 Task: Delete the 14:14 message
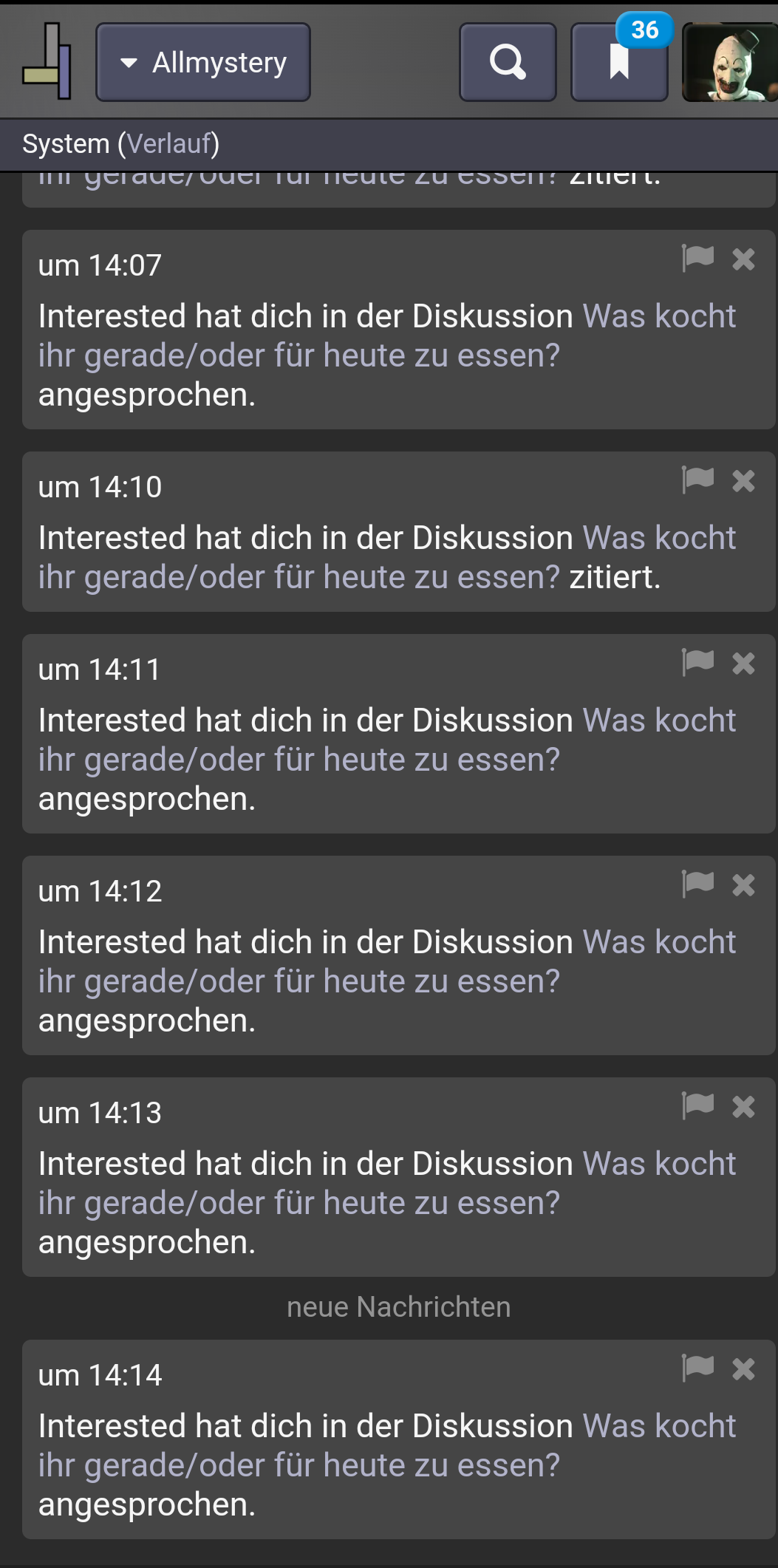click(743, 1369)
